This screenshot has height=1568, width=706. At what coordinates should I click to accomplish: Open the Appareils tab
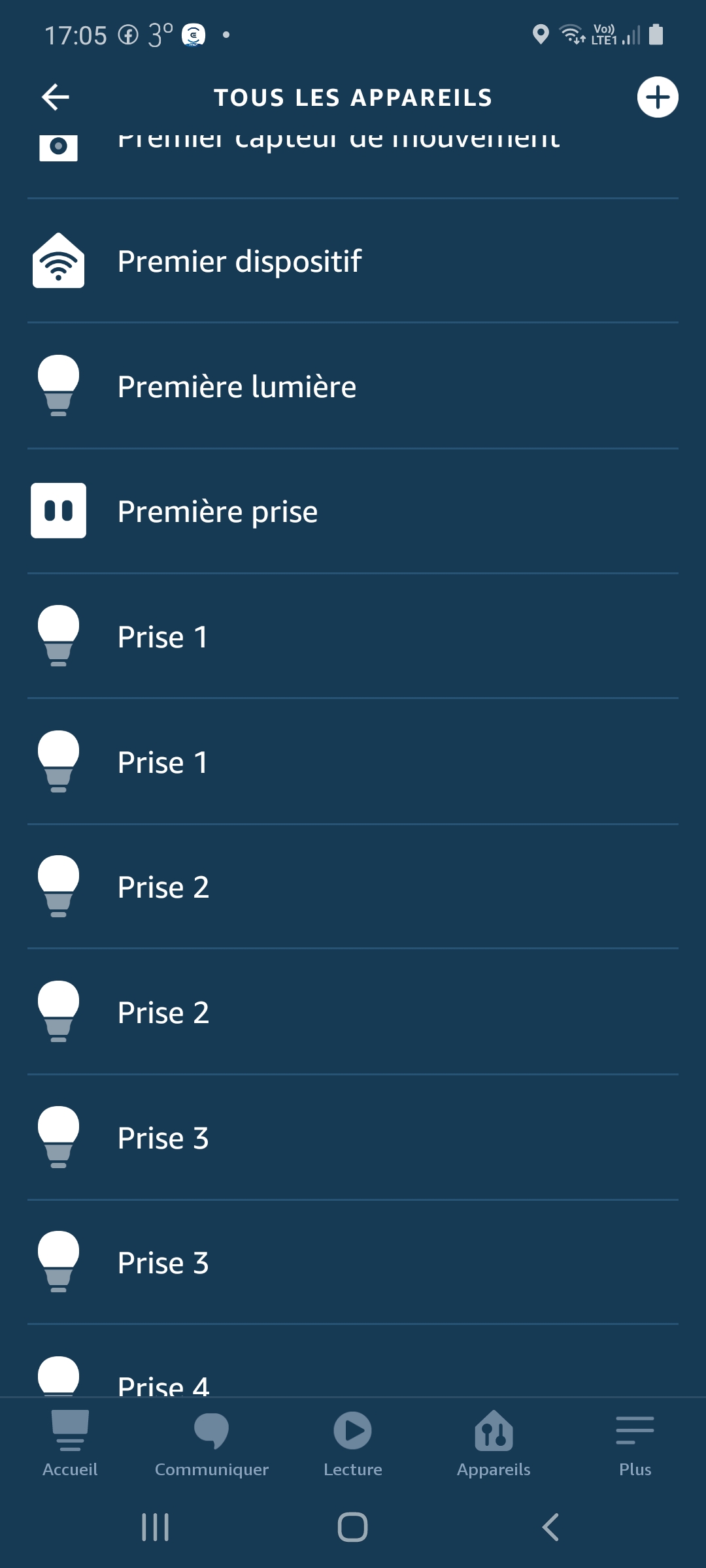(x=494, y=1444)
